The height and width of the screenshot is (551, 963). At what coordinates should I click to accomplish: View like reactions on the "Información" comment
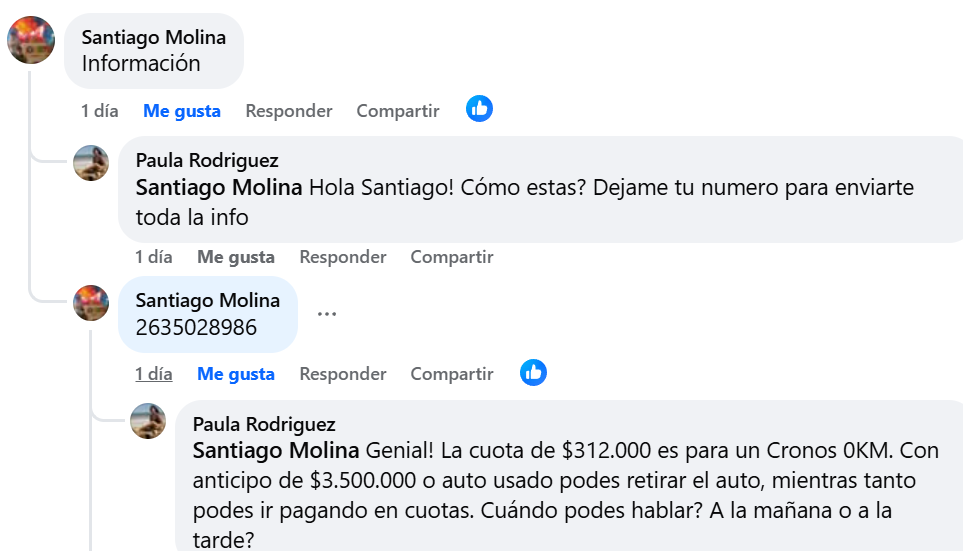coord(479,109)
